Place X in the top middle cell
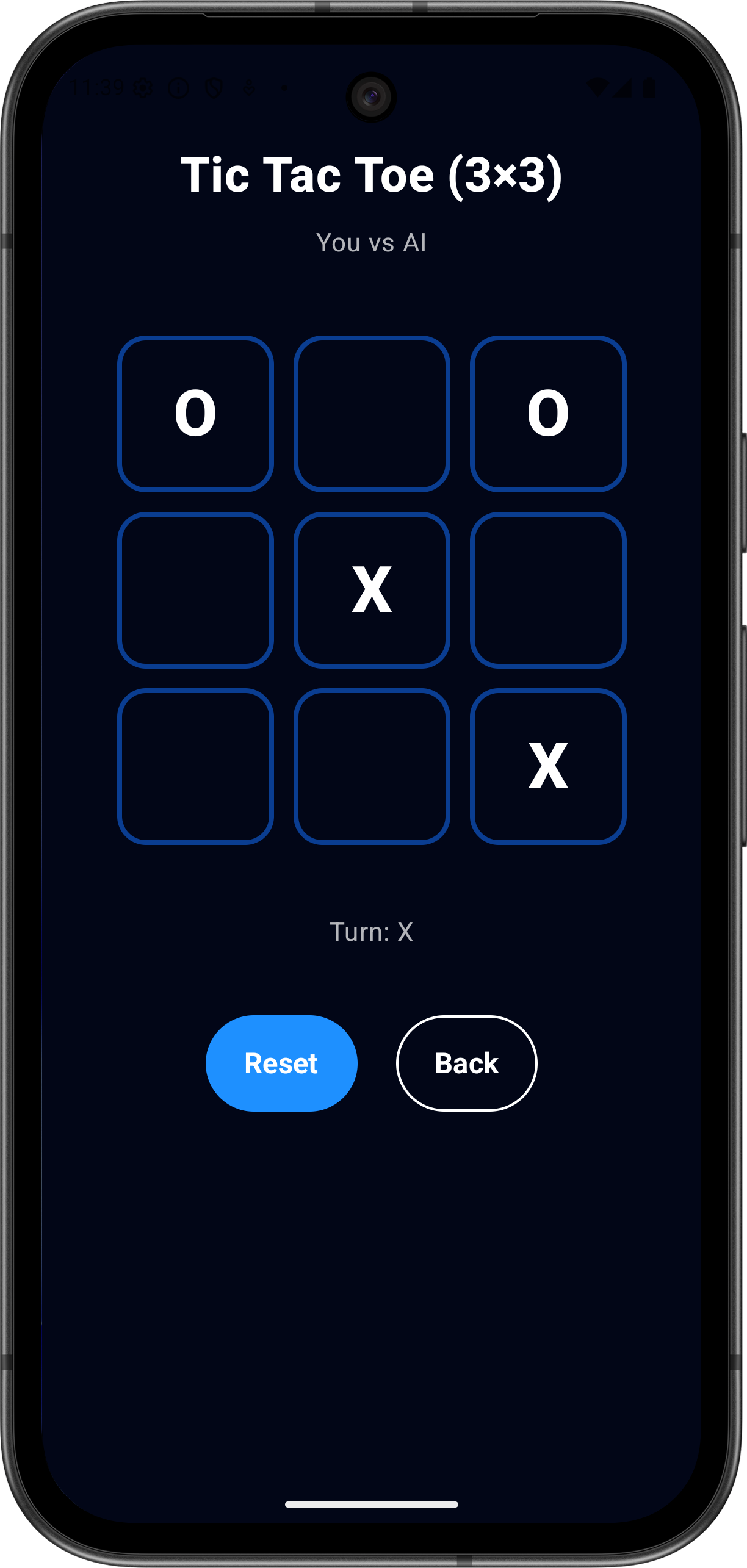 (372, 414)
